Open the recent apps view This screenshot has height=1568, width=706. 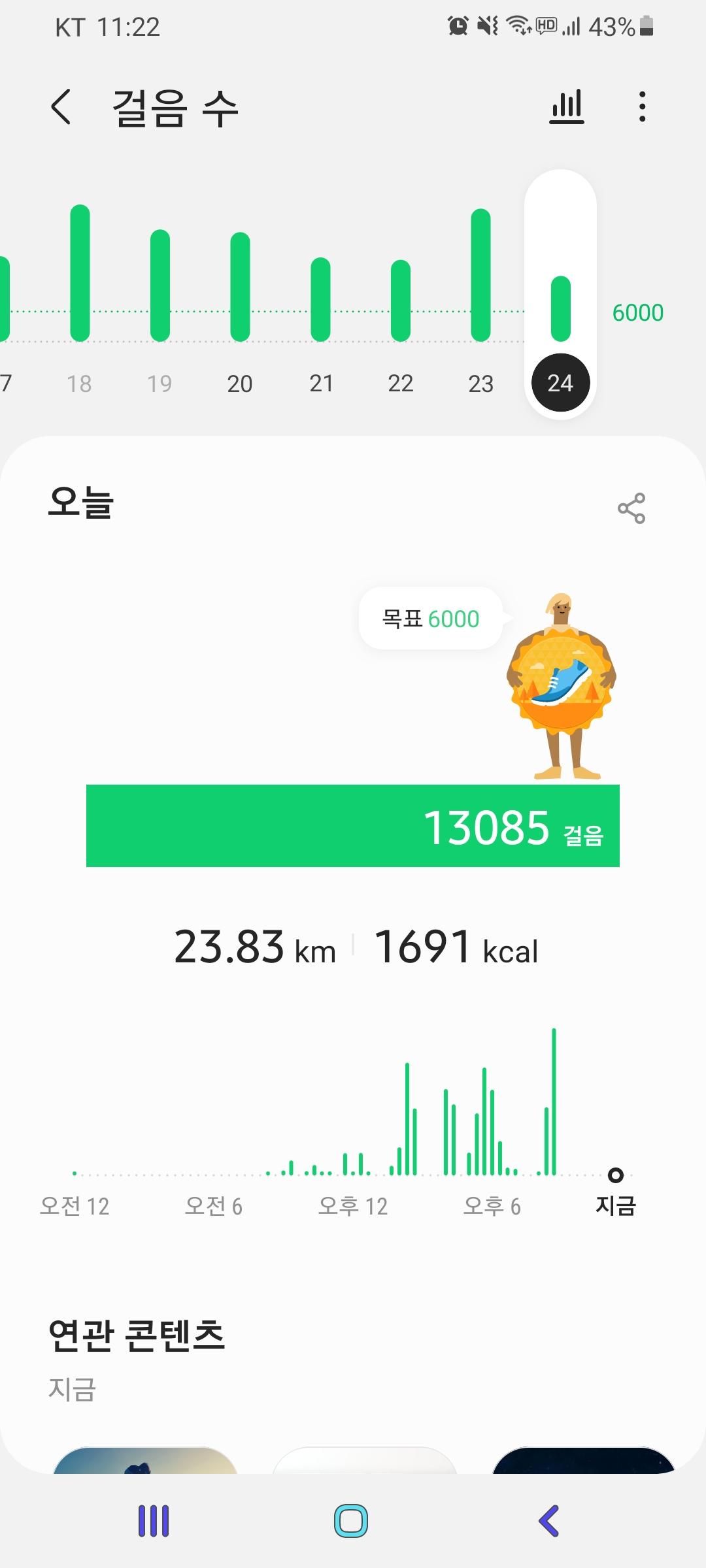point(154,1521)
